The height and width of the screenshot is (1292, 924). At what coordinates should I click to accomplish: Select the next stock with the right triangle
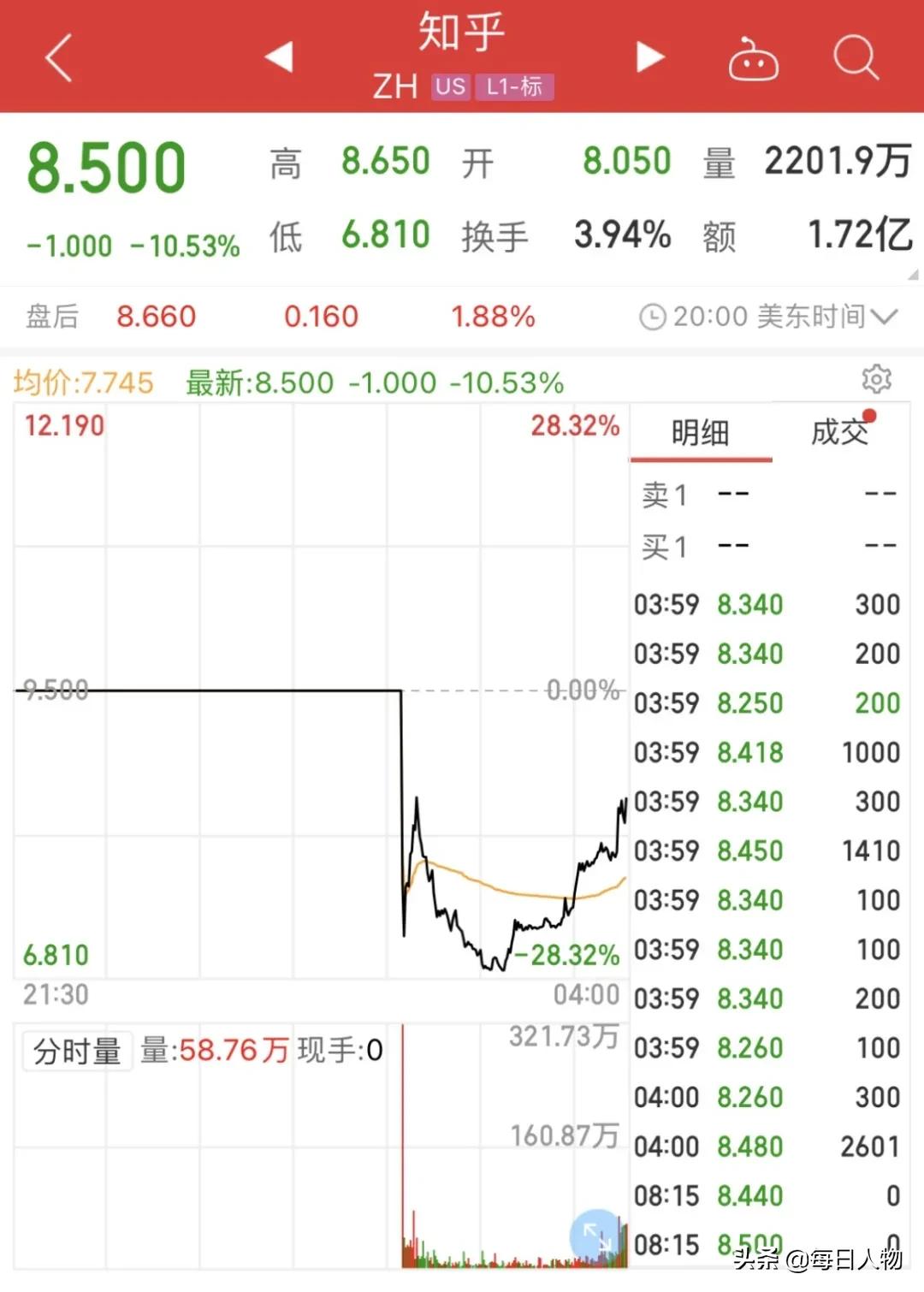[650, 55]
